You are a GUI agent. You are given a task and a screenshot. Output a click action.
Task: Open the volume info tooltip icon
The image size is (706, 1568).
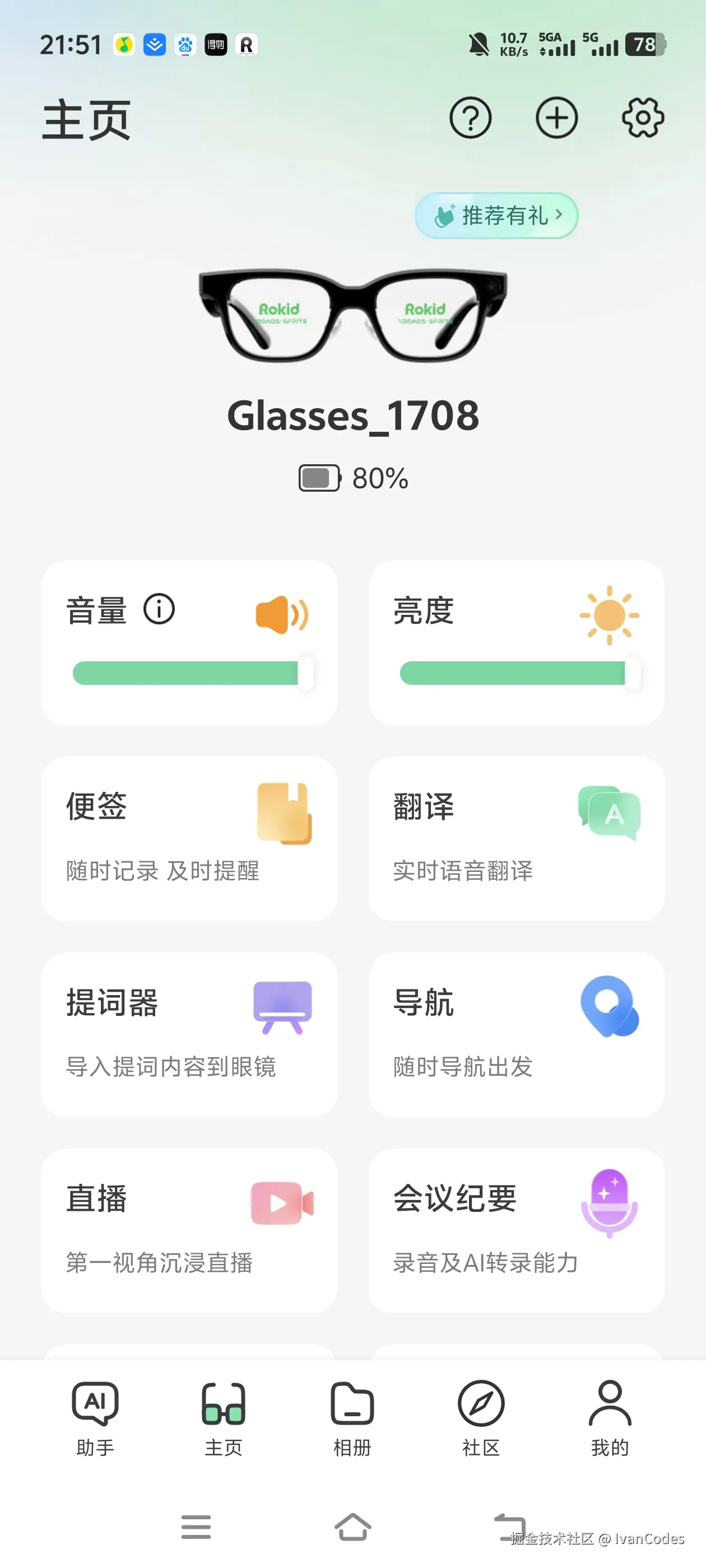pyautogui.click(x=159, y=609)
